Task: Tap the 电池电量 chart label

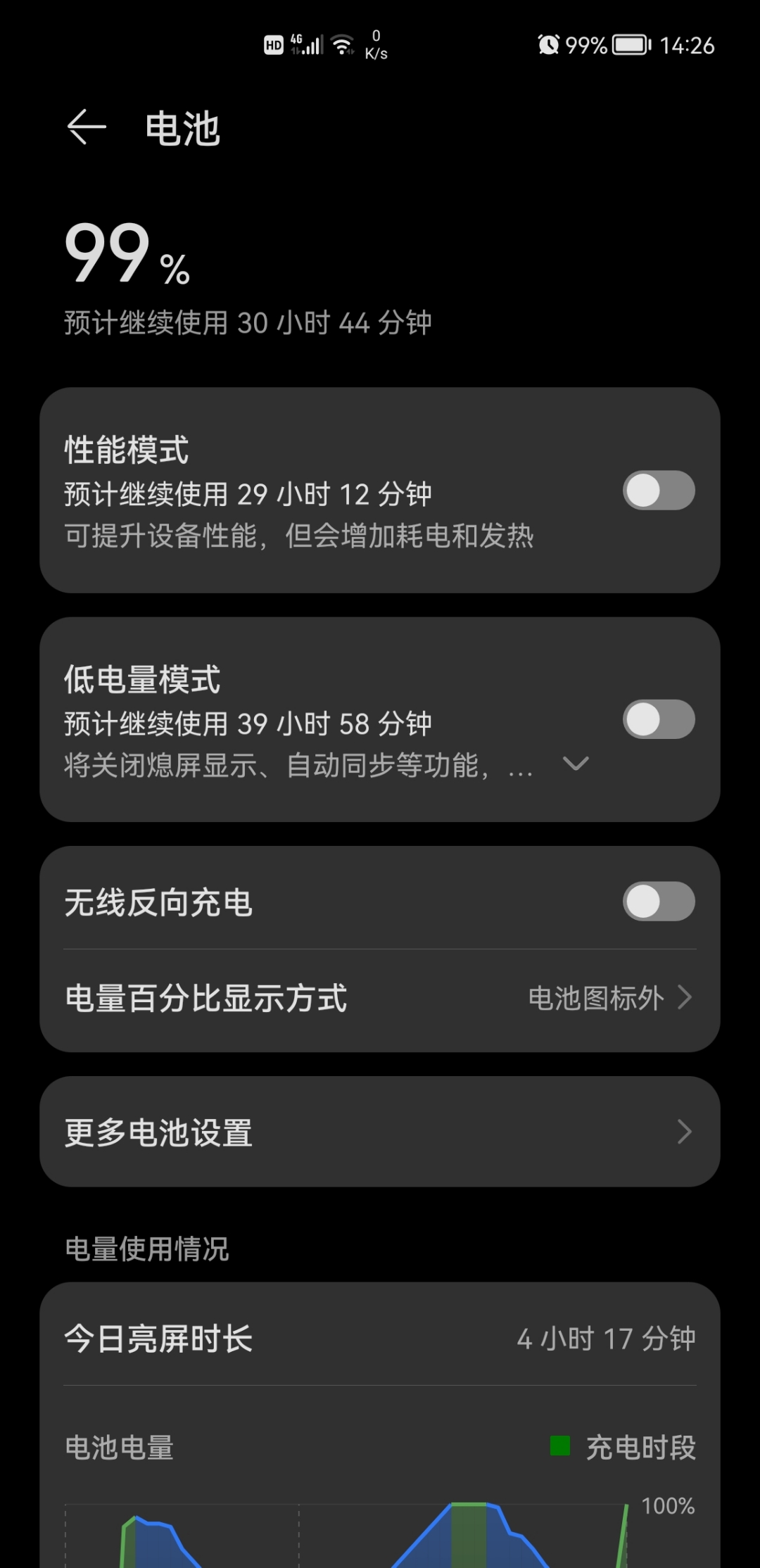Action: coord(118,1449)
